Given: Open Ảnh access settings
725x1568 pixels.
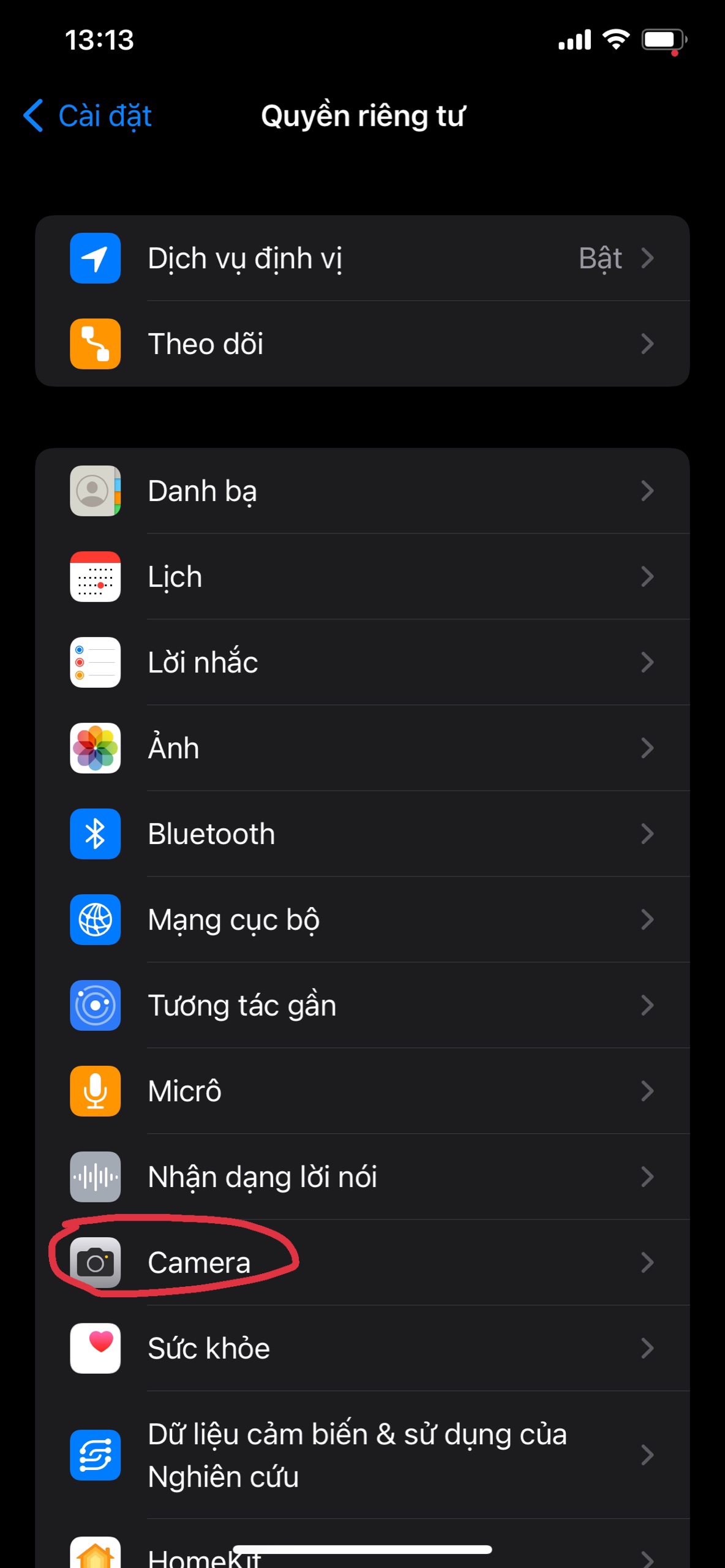Looking at the screenshot, I should tap(362, 748).
